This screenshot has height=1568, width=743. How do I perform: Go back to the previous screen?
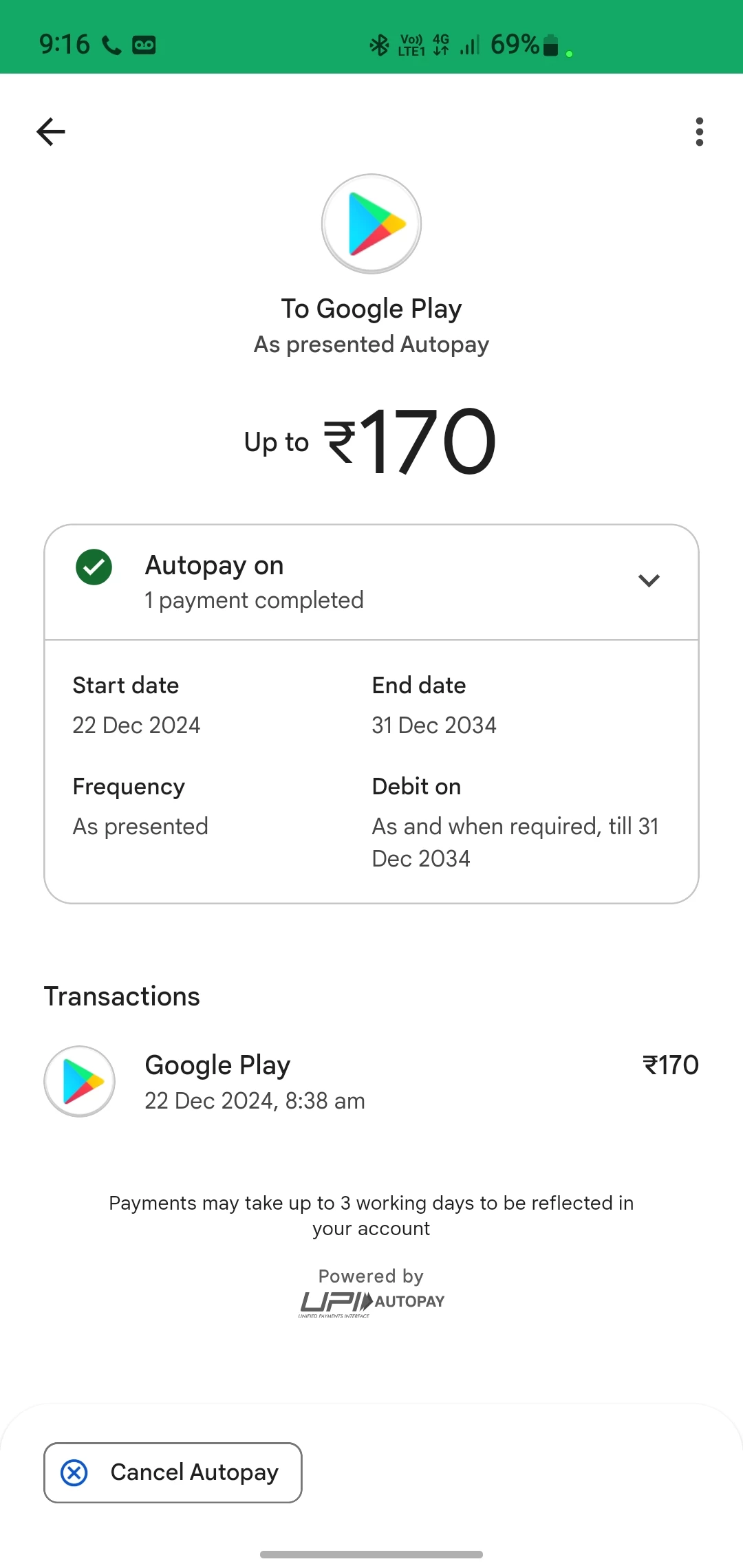tap(51, 131)
